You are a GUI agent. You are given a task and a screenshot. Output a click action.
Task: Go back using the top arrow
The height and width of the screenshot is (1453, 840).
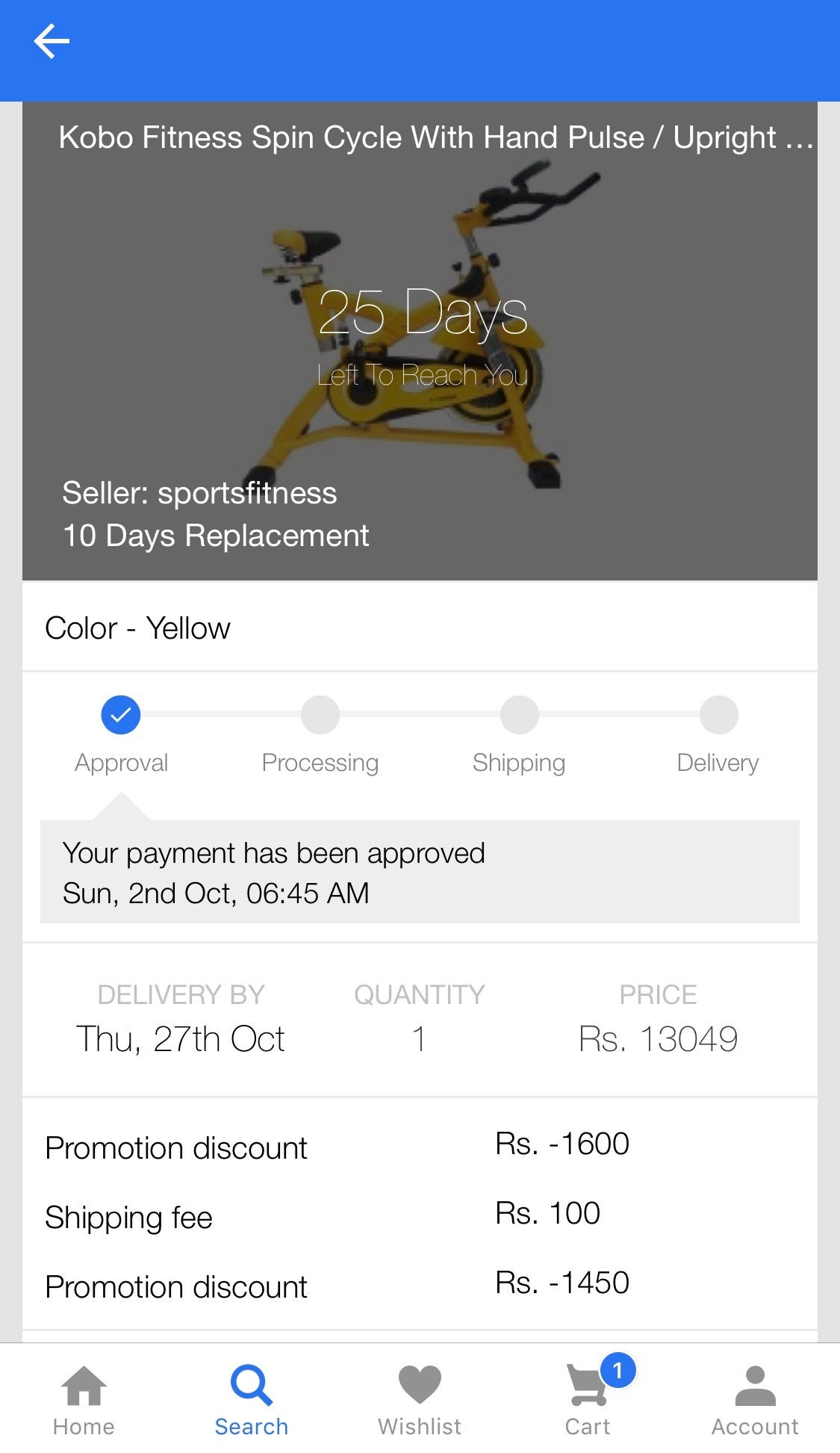(52, 41)
